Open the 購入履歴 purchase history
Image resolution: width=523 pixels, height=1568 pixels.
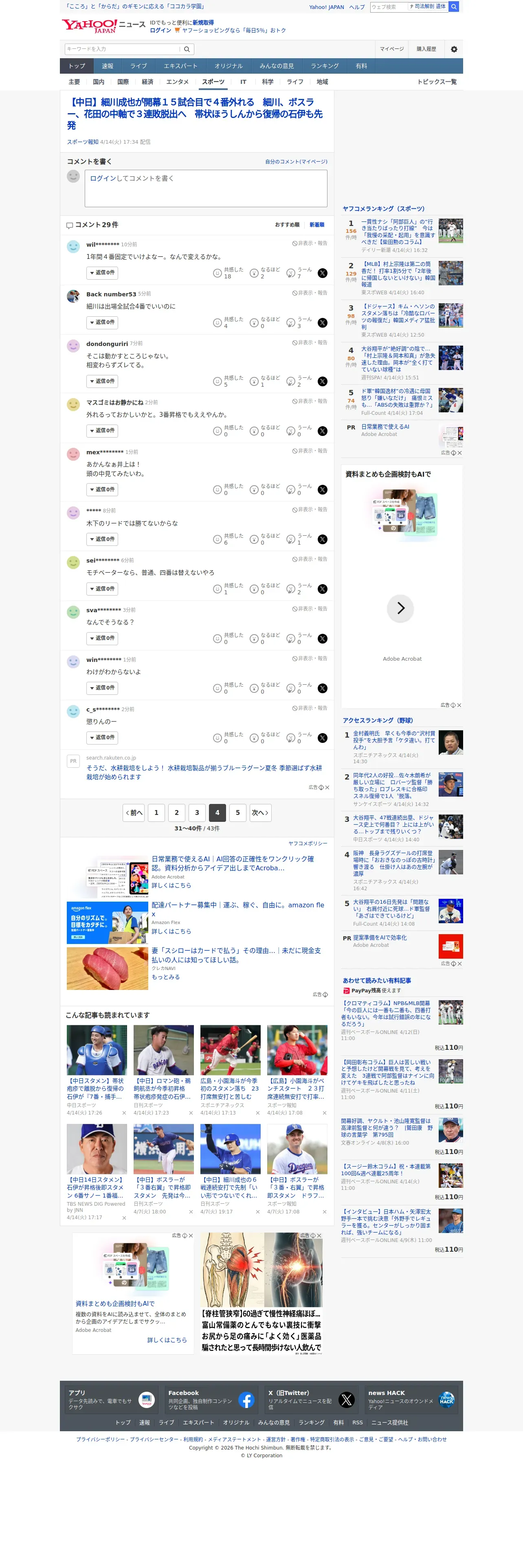(x=426, y=49)
